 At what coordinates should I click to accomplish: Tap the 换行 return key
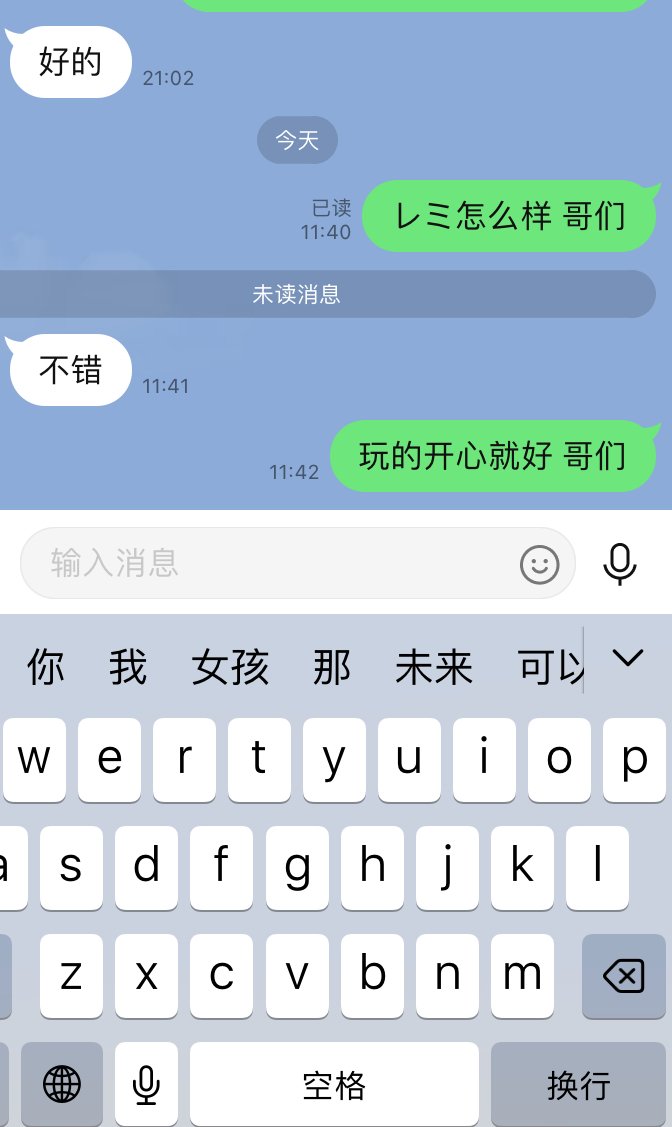point(578,1083)
